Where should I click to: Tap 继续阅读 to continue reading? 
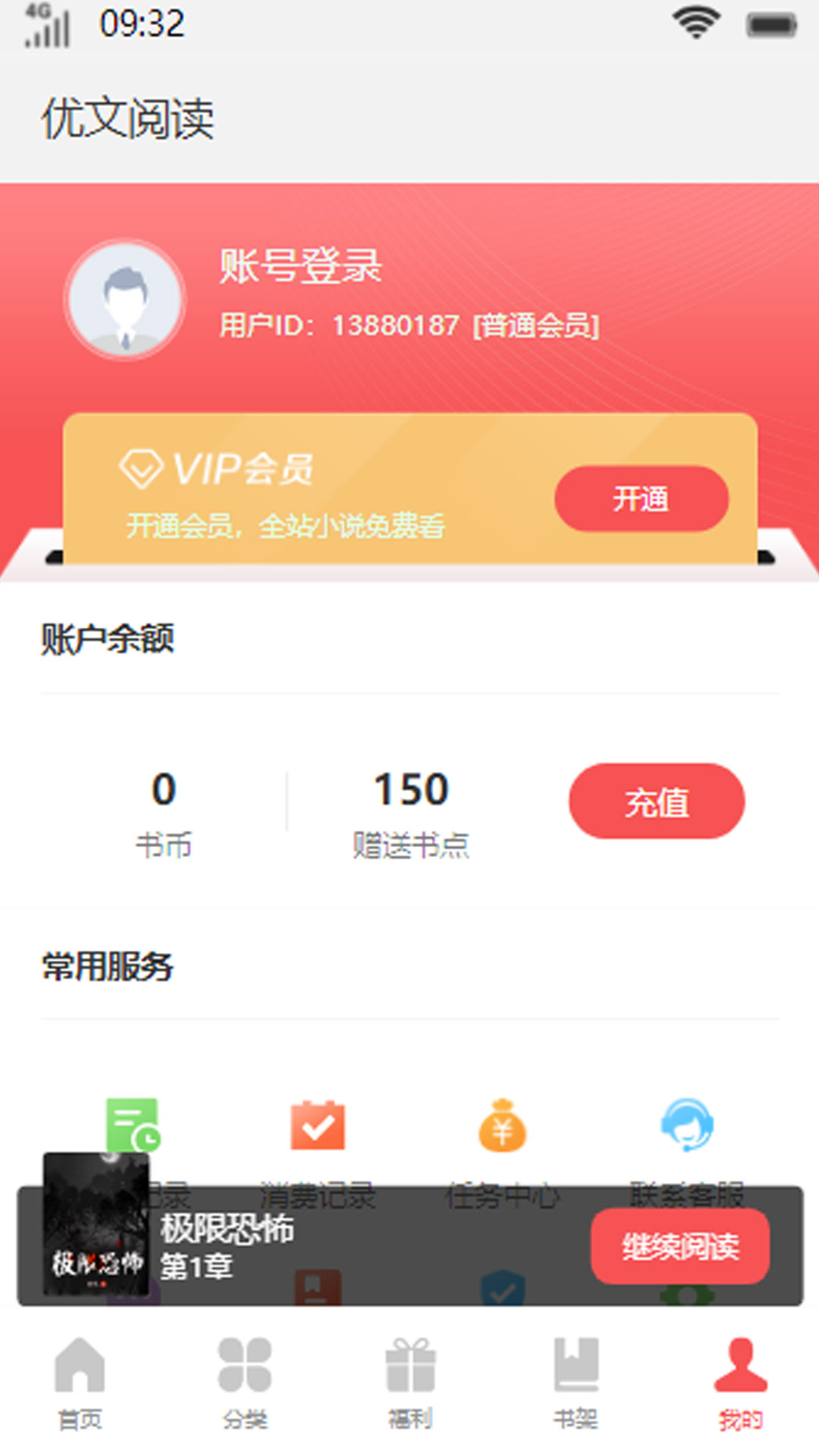click(679, 1247)
